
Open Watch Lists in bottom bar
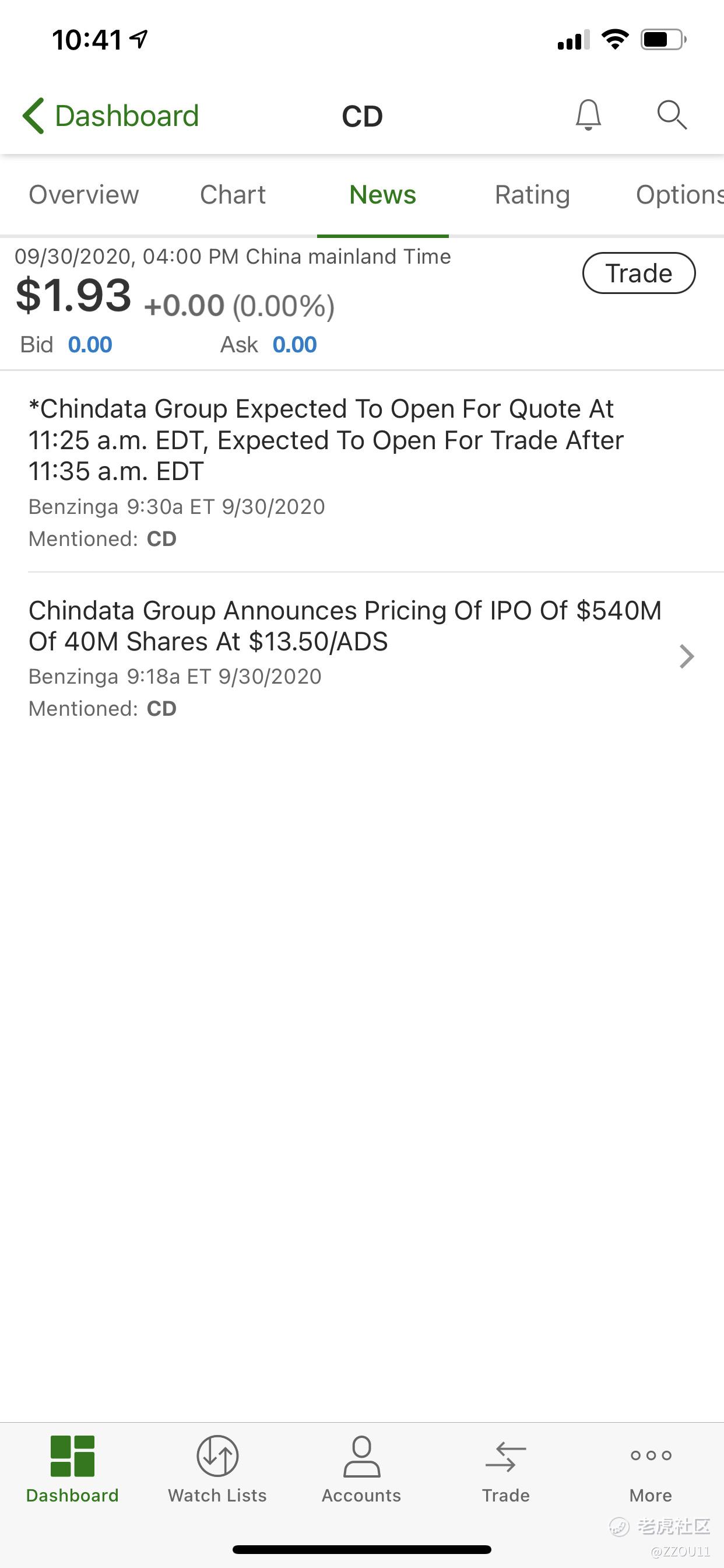(x=217, y=1469)
